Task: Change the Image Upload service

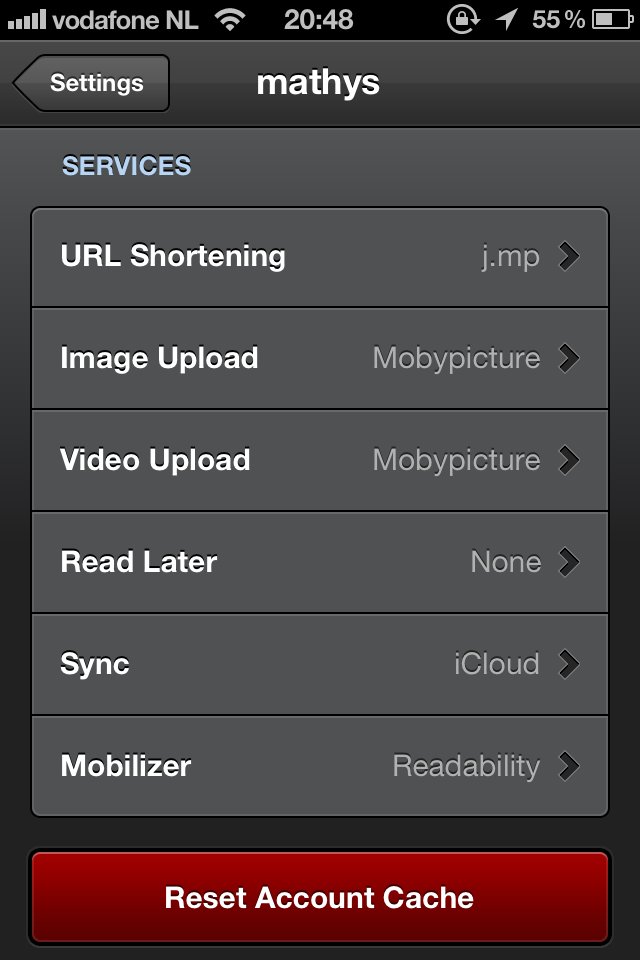Action: coord(320,359)
